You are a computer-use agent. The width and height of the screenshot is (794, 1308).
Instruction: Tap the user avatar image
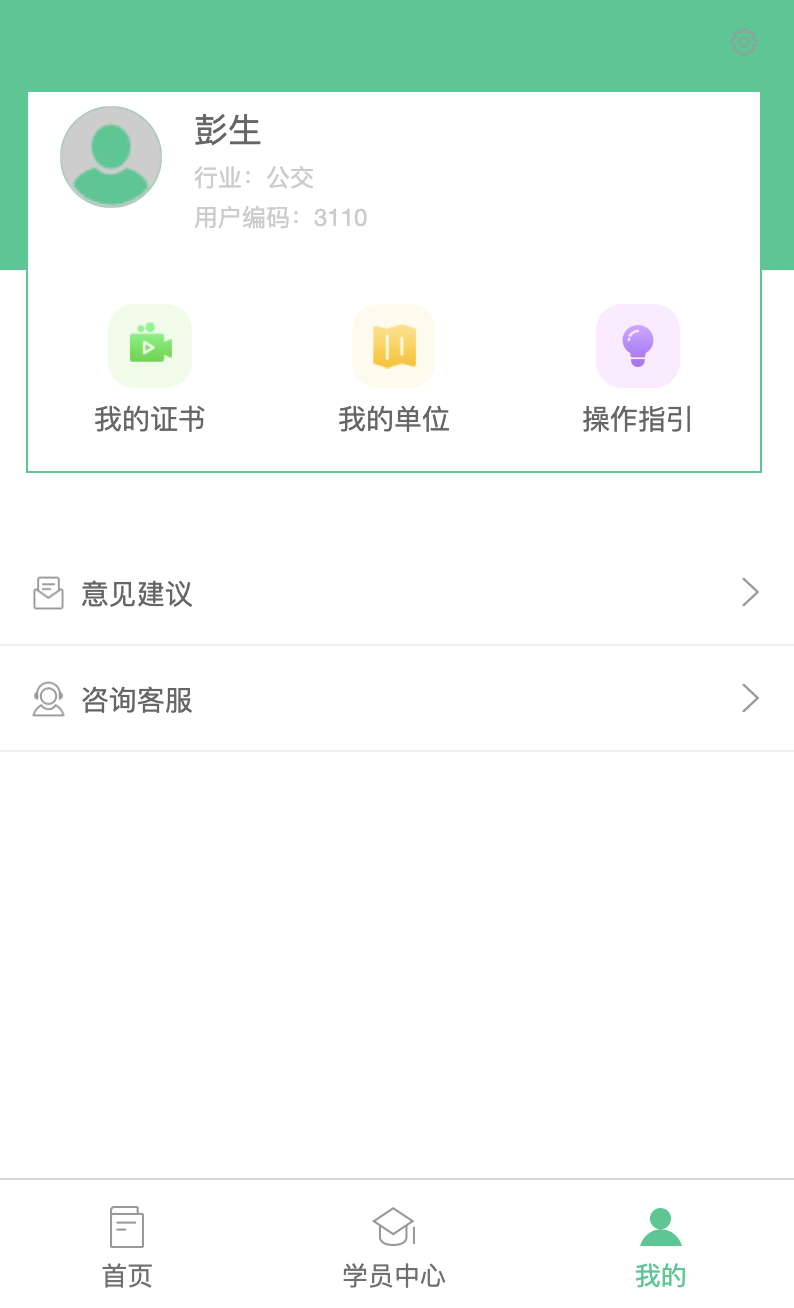(111, 156)
